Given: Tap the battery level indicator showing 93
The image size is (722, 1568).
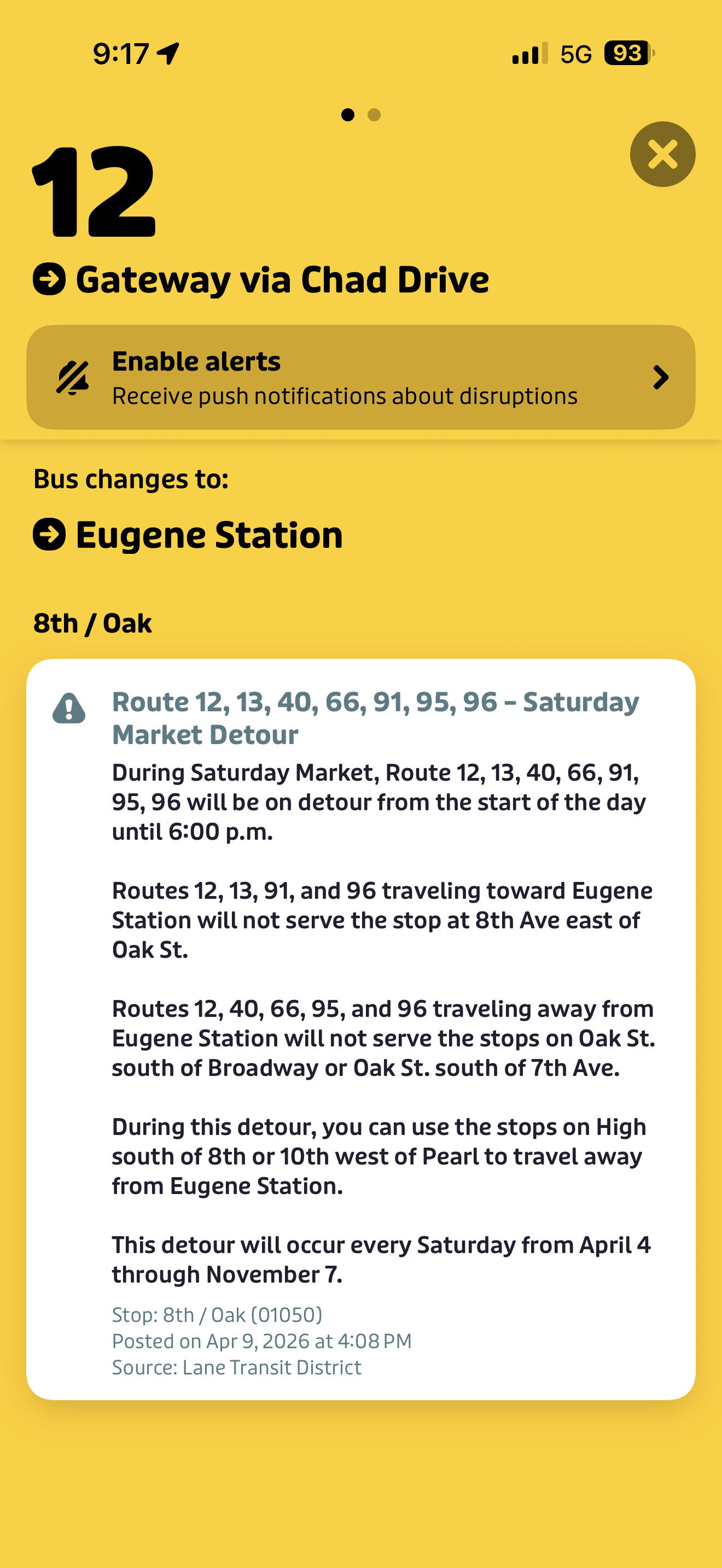Looking at the screenshot, I should click(626, 54).
